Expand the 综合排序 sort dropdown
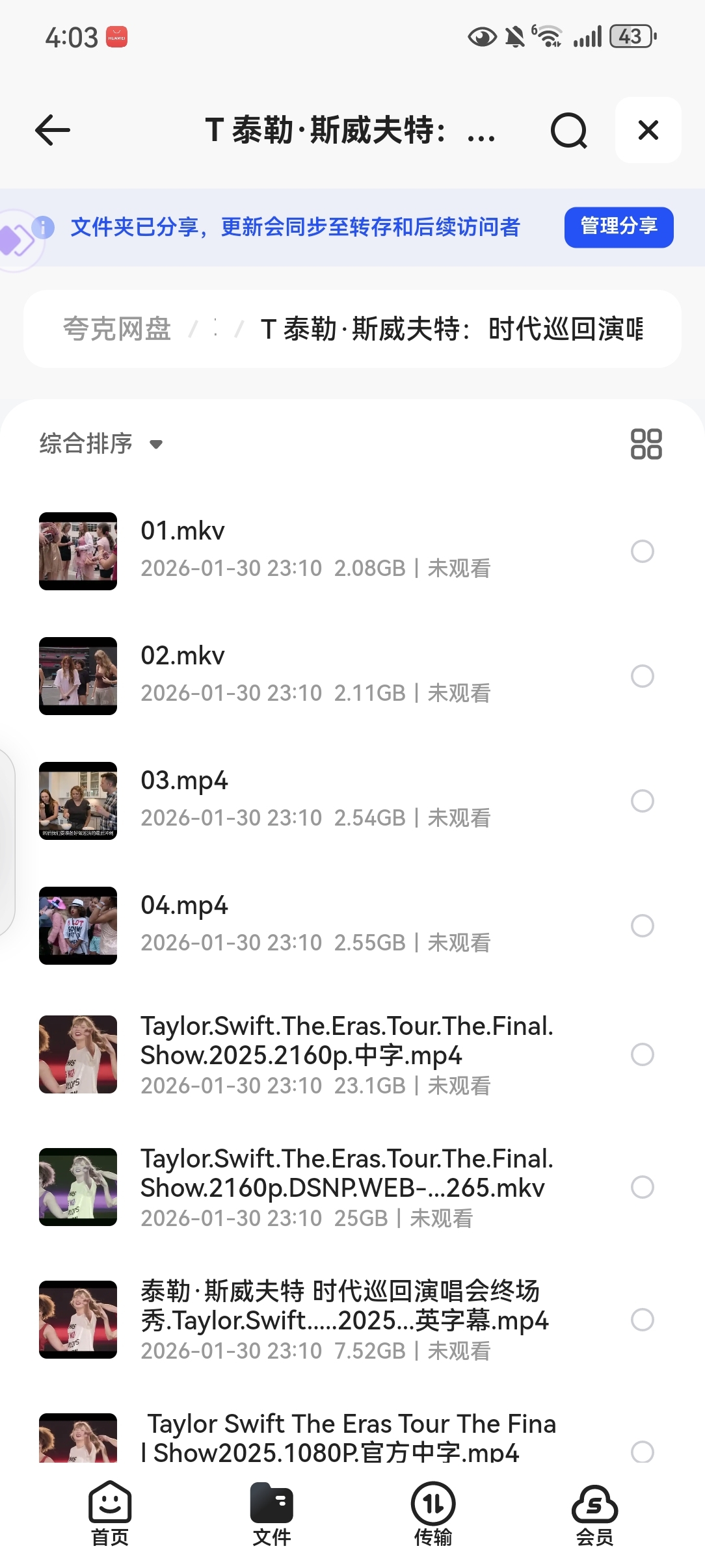This screenshot has width=705, height=1568. pyautogui.click(x=101, y=444)
